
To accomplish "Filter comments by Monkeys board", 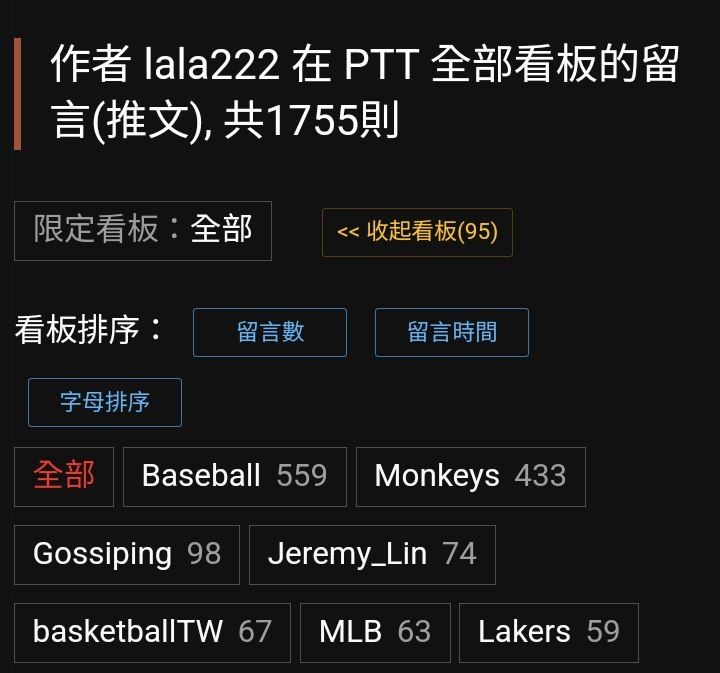I will click(470, 476).
